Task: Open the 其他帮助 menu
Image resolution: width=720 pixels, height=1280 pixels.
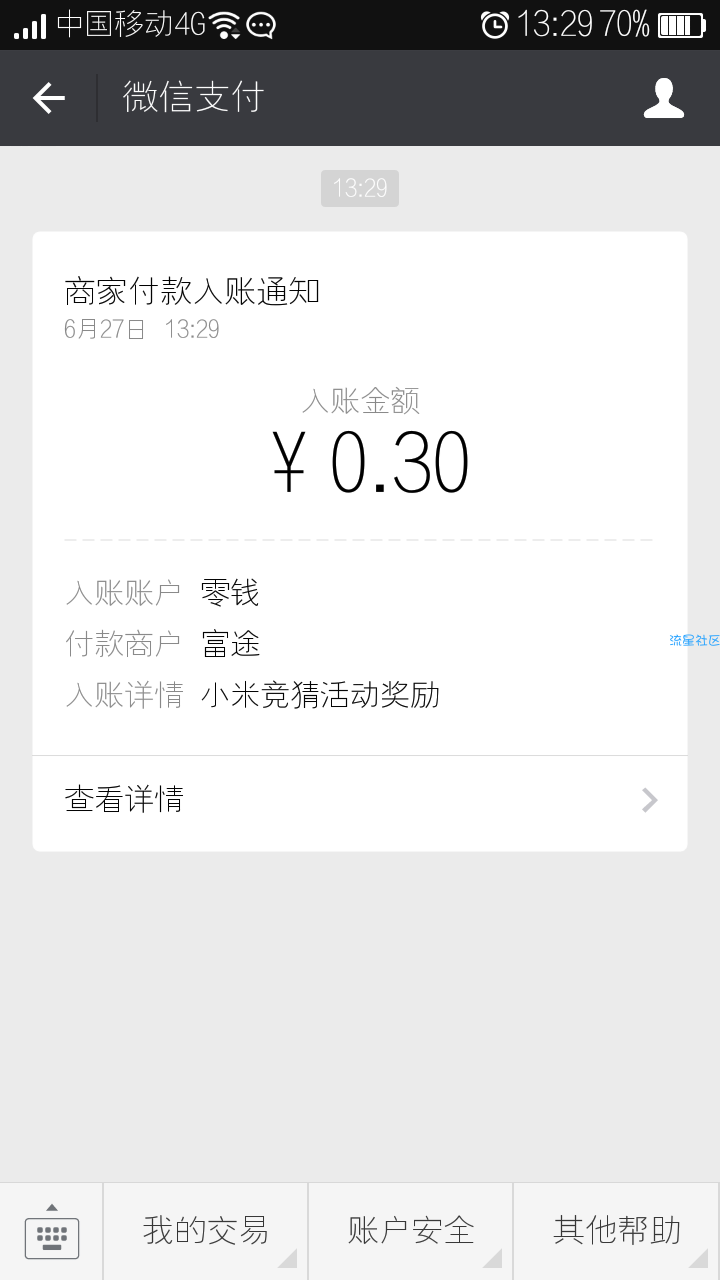Action: [x=617, y=1232]
